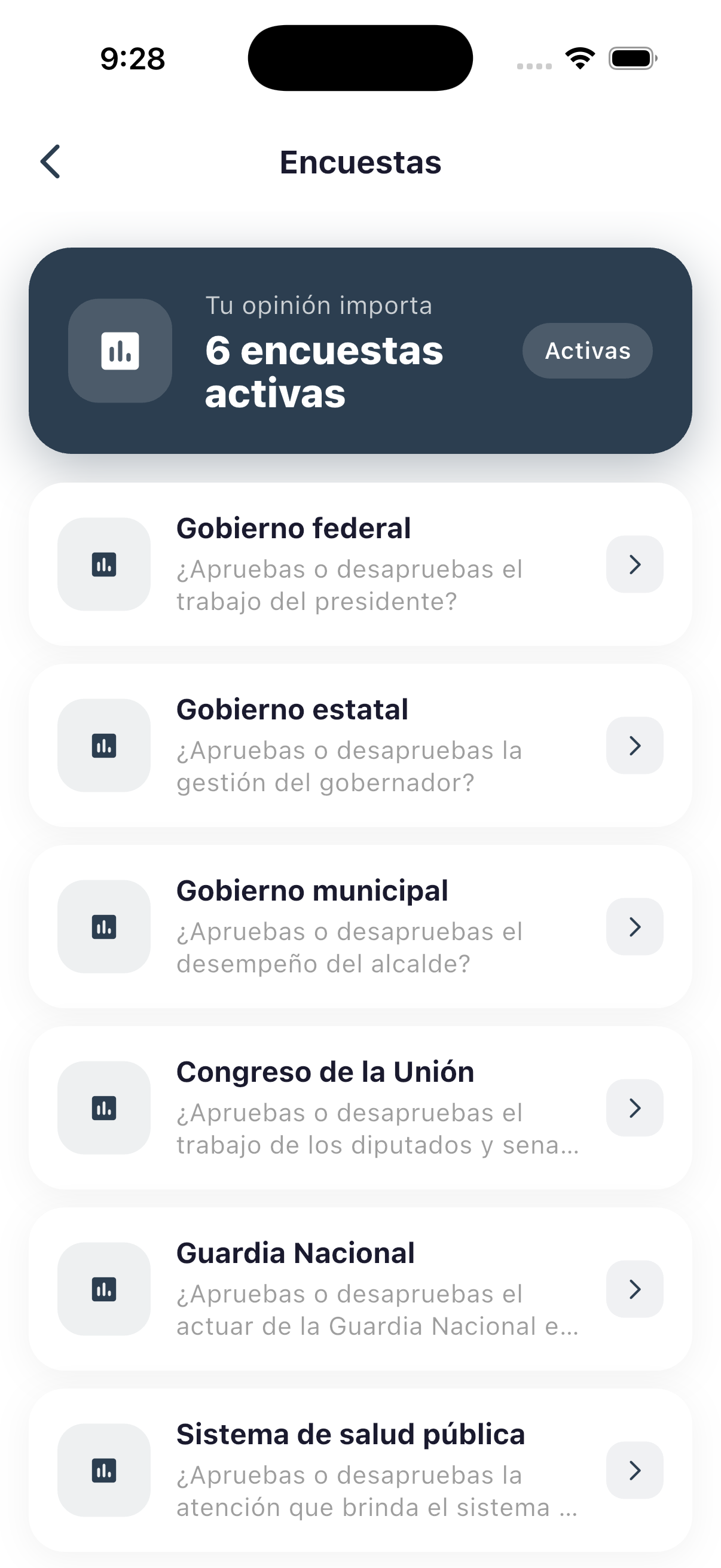The height and width of the screenshot is (1568, 721).
Task: Click the chart icon for Congreso de la Unión
Action: (x=103, y=1108)
